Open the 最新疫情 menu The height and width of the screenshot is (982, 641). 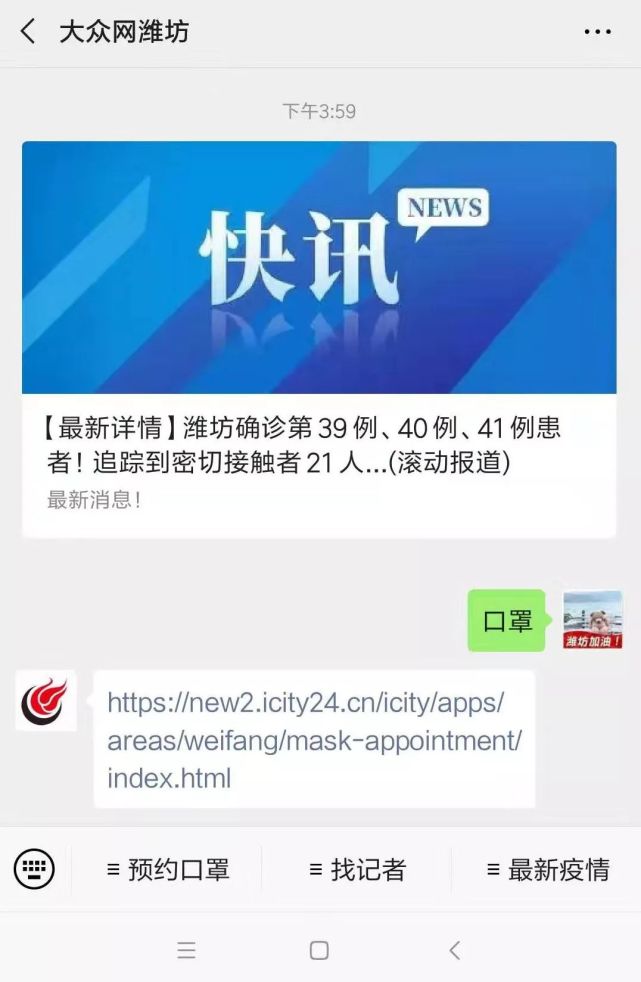click(548, 869)
